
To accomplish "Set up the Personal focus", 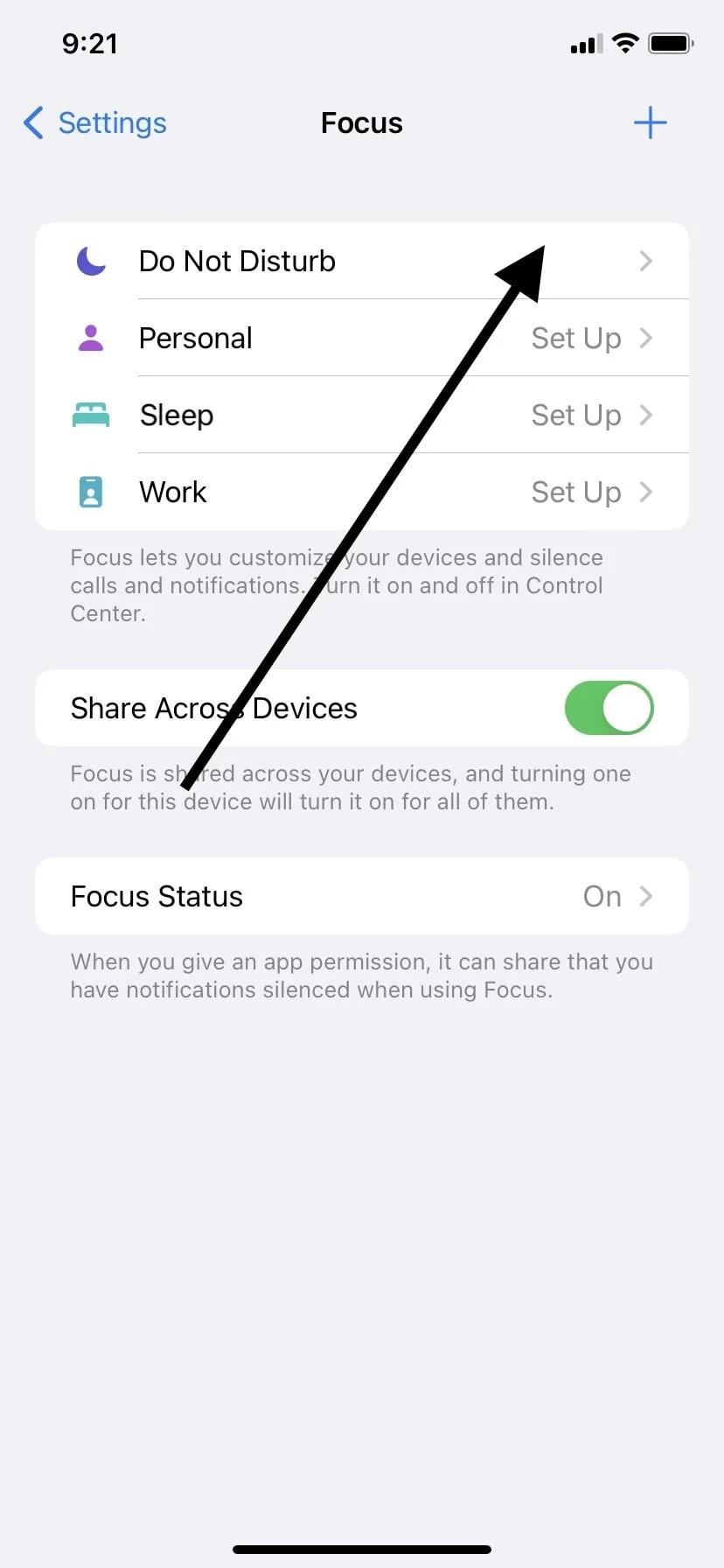I will click(x=362, y=338).
